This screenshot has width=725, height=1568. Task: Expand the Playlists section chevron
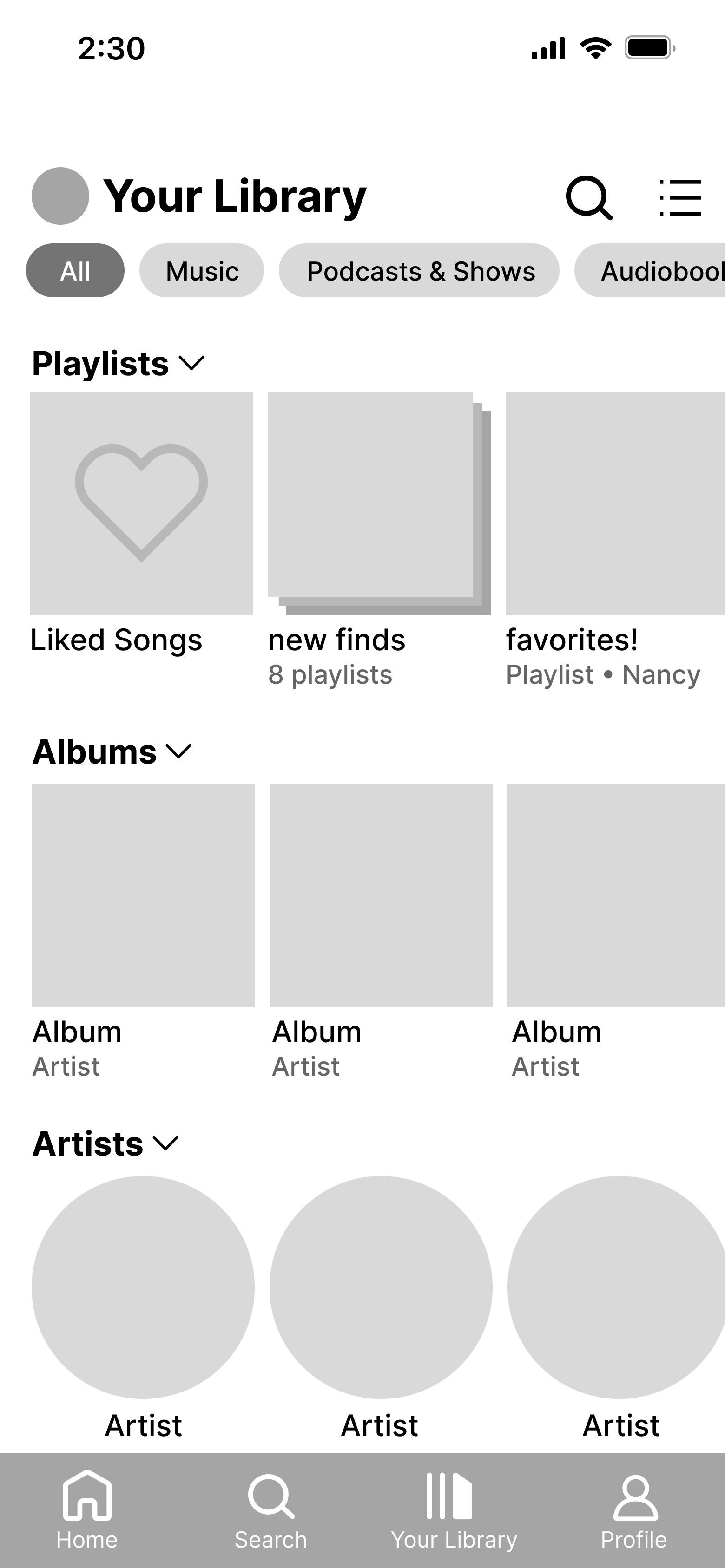(x=191, y=363)
